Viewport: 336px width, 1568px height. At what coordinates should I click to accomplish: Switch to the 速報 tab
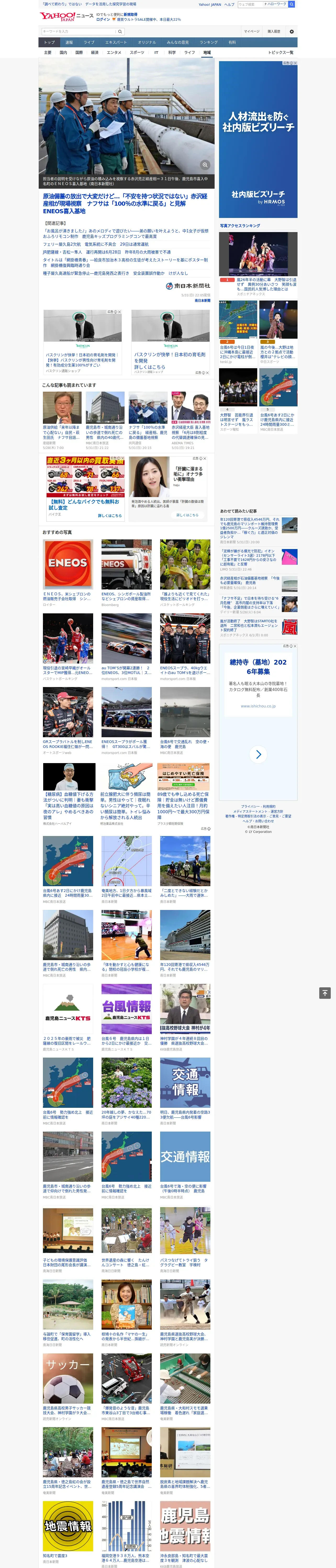69,43
